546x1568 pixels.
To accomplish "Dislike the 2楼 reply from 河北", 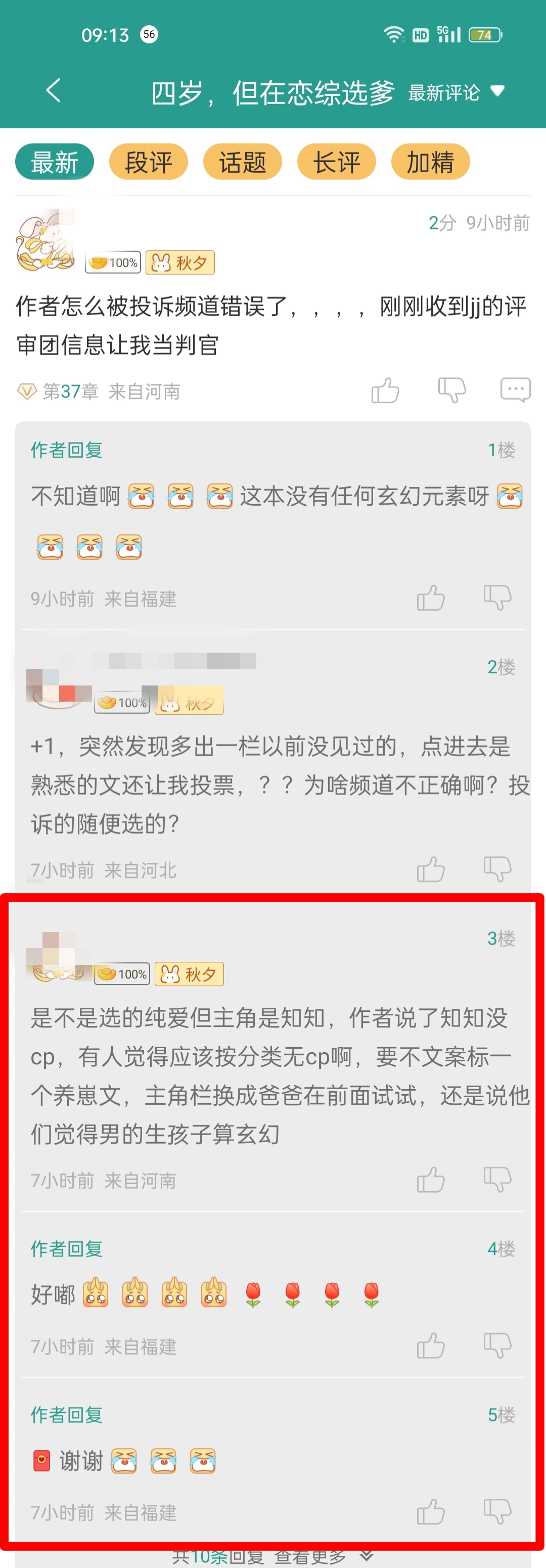I will coord(497,870).
